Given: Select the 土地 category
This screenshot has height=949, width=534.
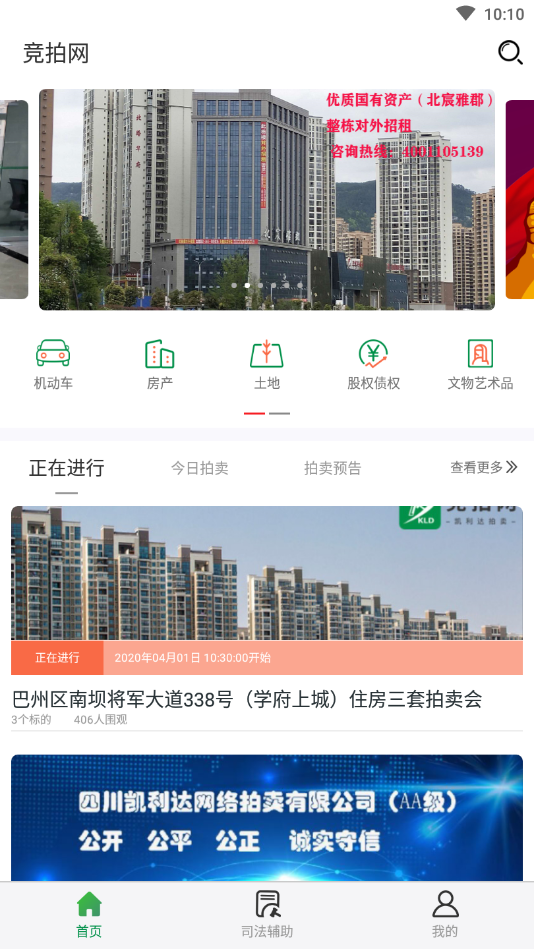Looking at the screenshot, I should coord(267,364).
